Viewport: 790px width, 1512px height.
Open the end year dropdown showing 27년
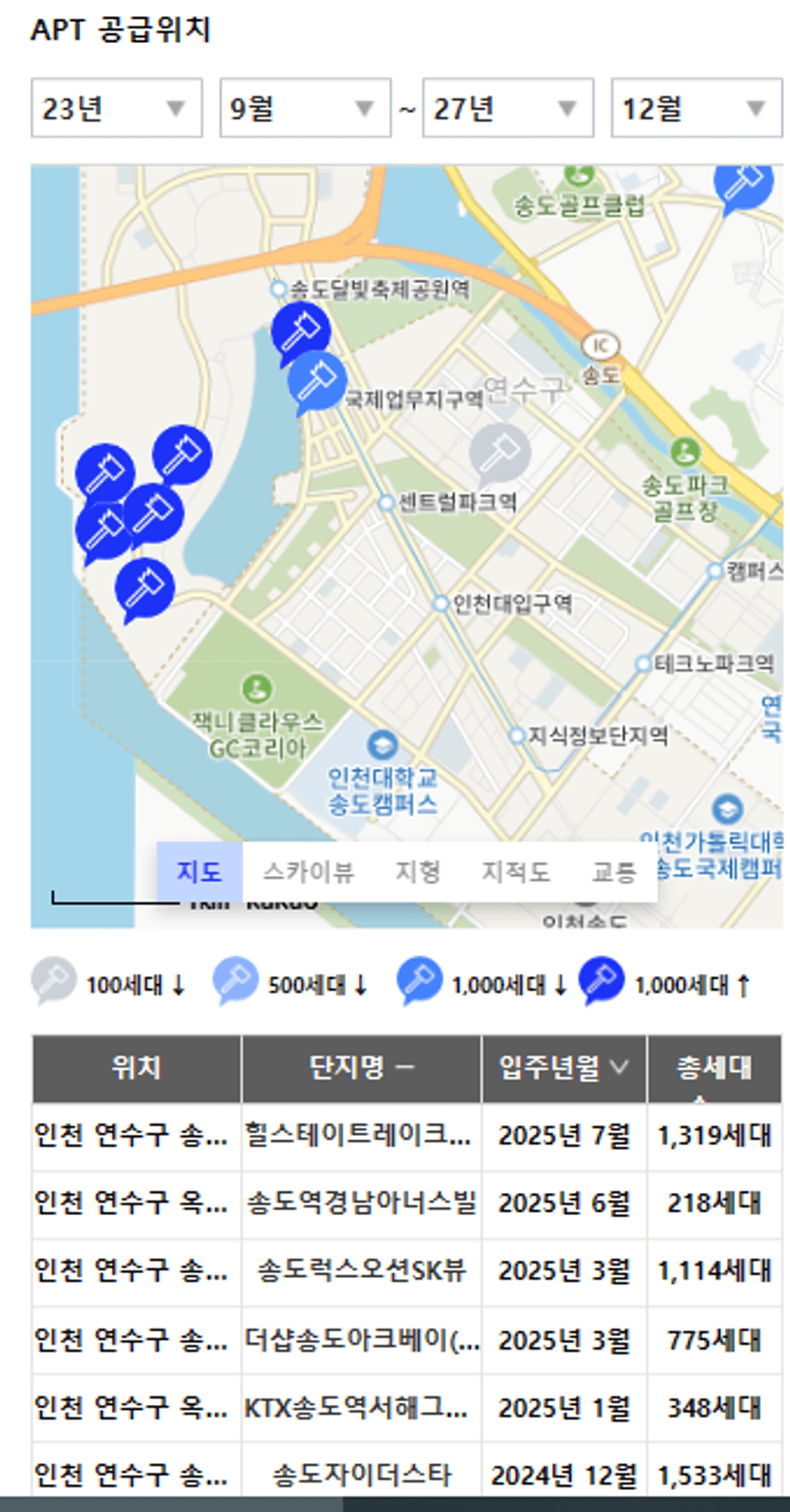click(x=508, y=108)
